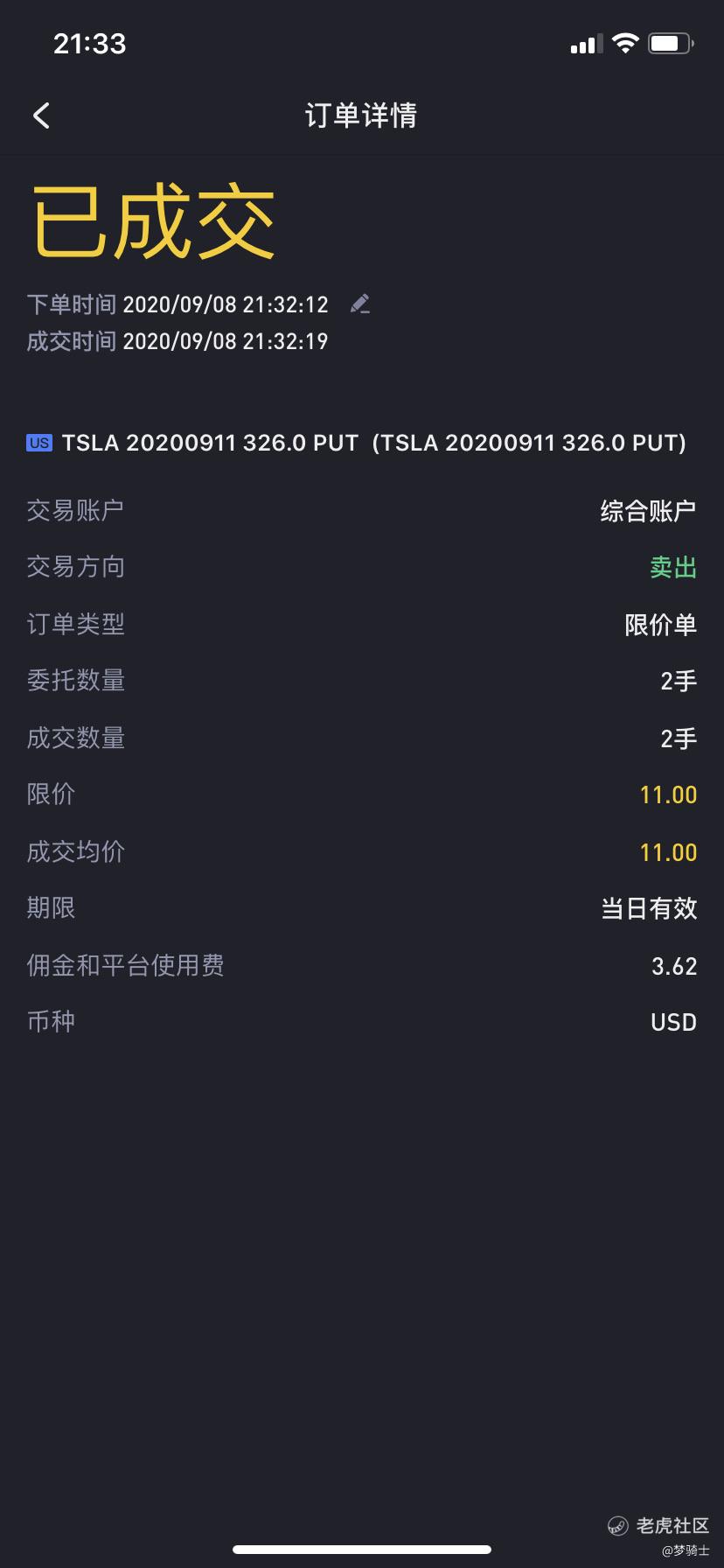The height and width of the screenshot is (1568, 724).
Task: Go back from the order details page
Action: pos(41,115)
